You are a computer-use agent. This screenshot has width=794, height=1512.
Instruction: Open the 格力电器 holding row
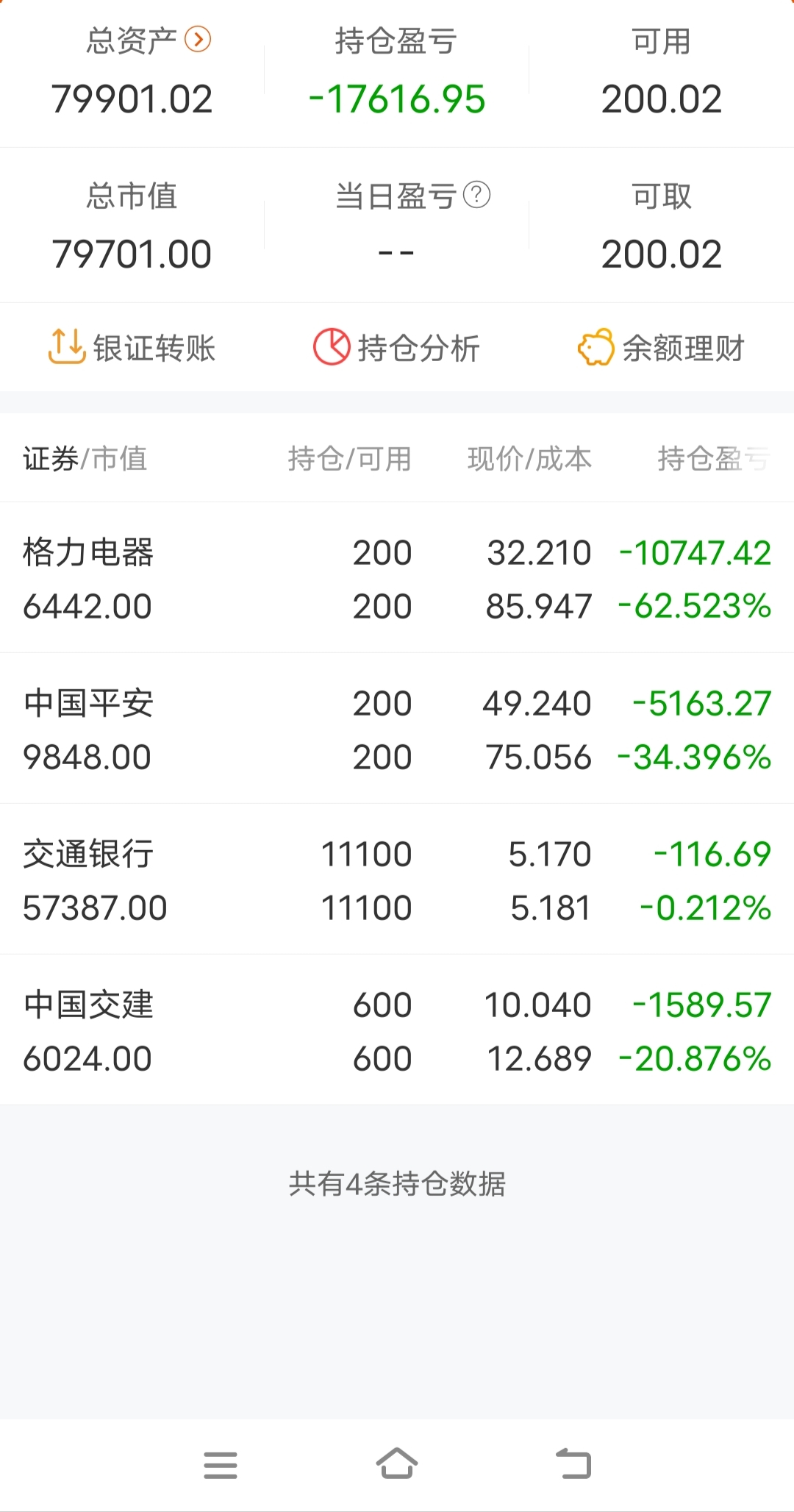click(397, 579)
